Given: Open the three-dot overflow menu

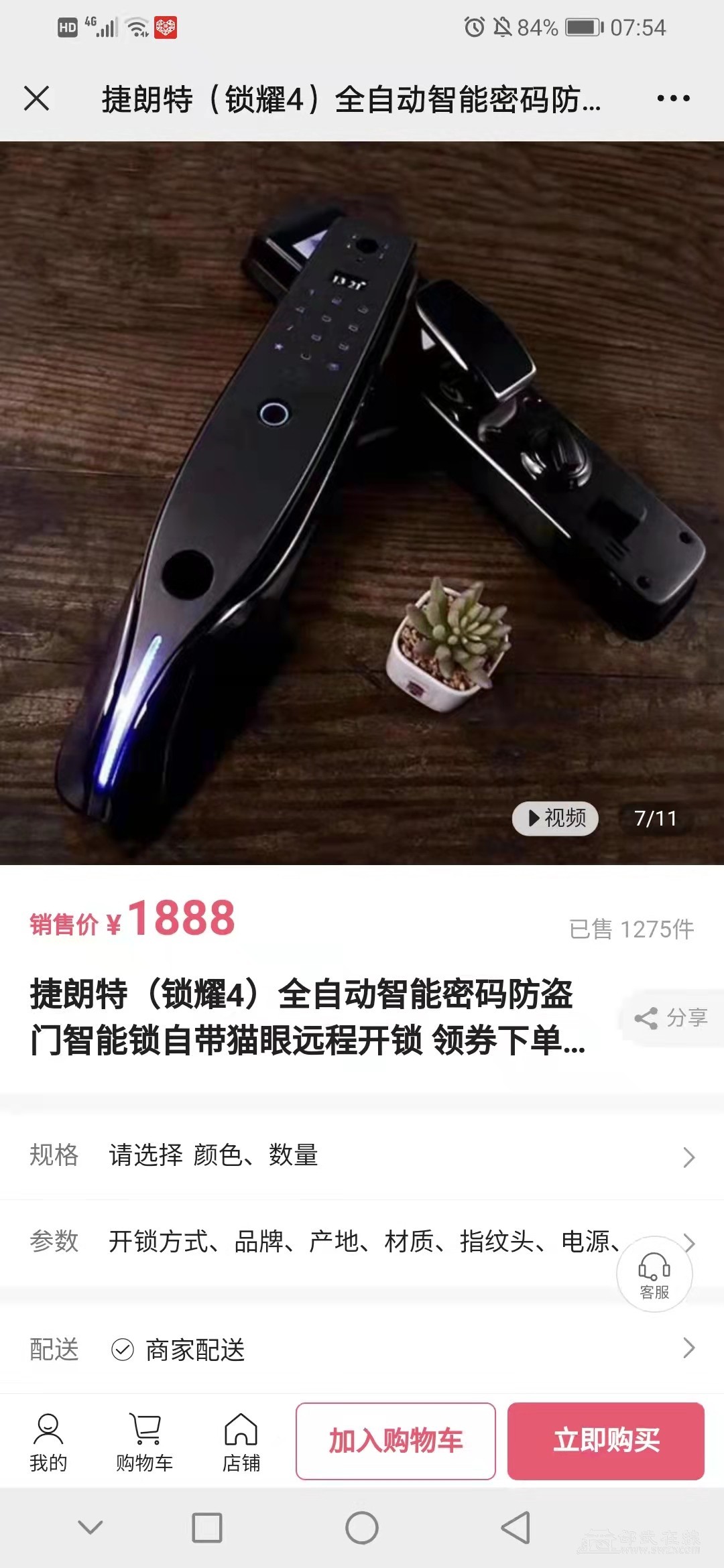Looking at the screenshot, I should (x=673, y=99).
